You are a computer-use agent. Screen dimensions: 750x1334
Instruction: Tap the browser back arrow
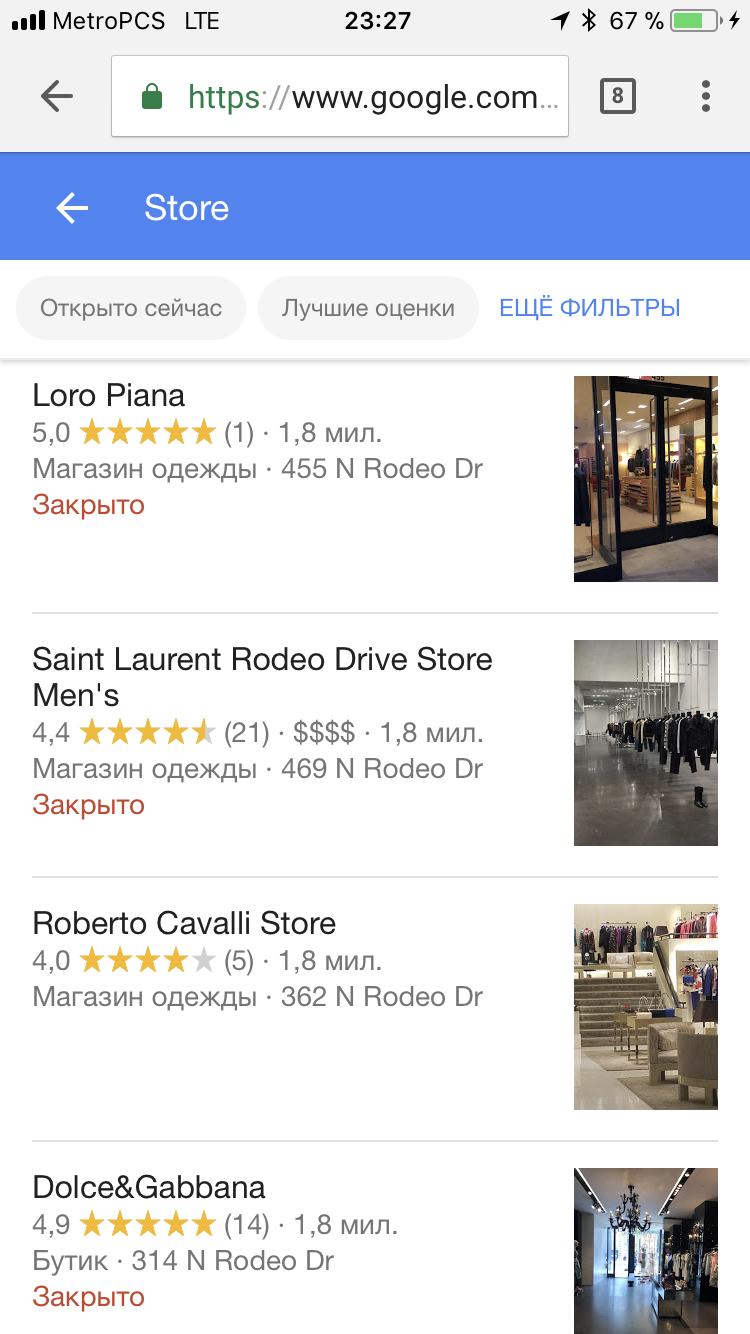coord(57,96)
